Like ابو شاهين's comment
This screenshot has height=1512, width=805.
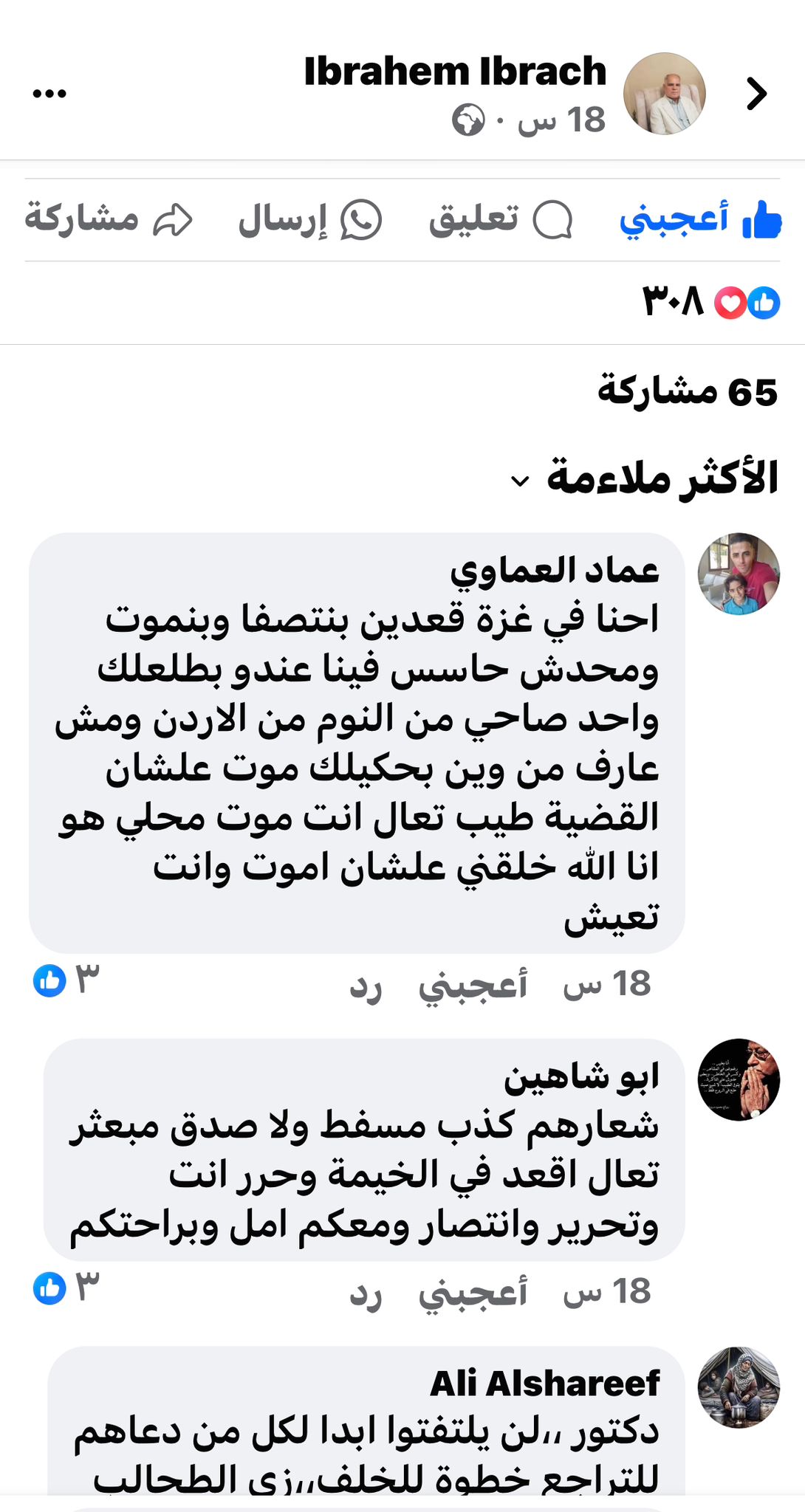(473, 1293)
